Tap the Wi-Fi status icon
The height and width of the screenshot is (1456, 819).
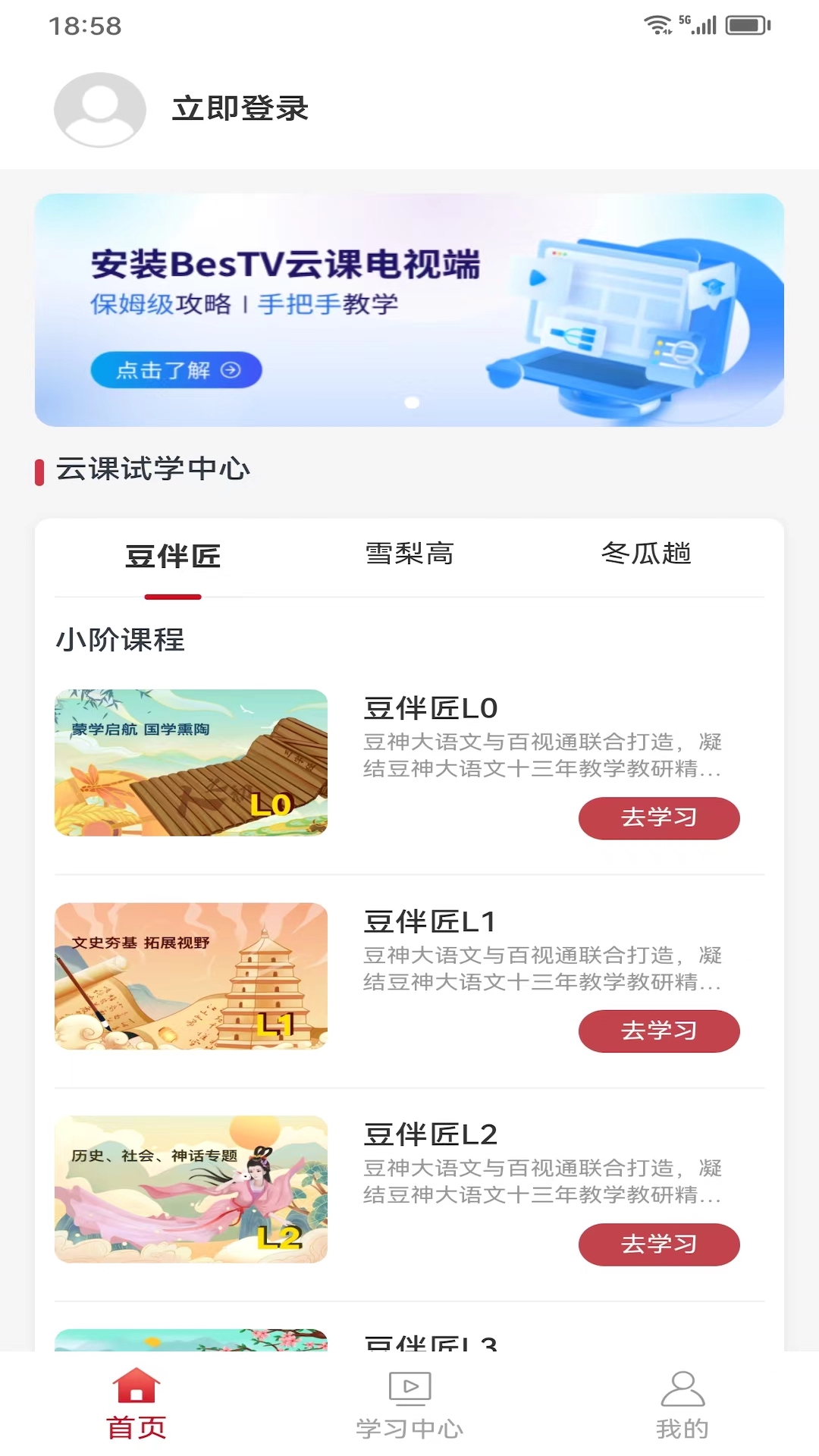point(659,25)
